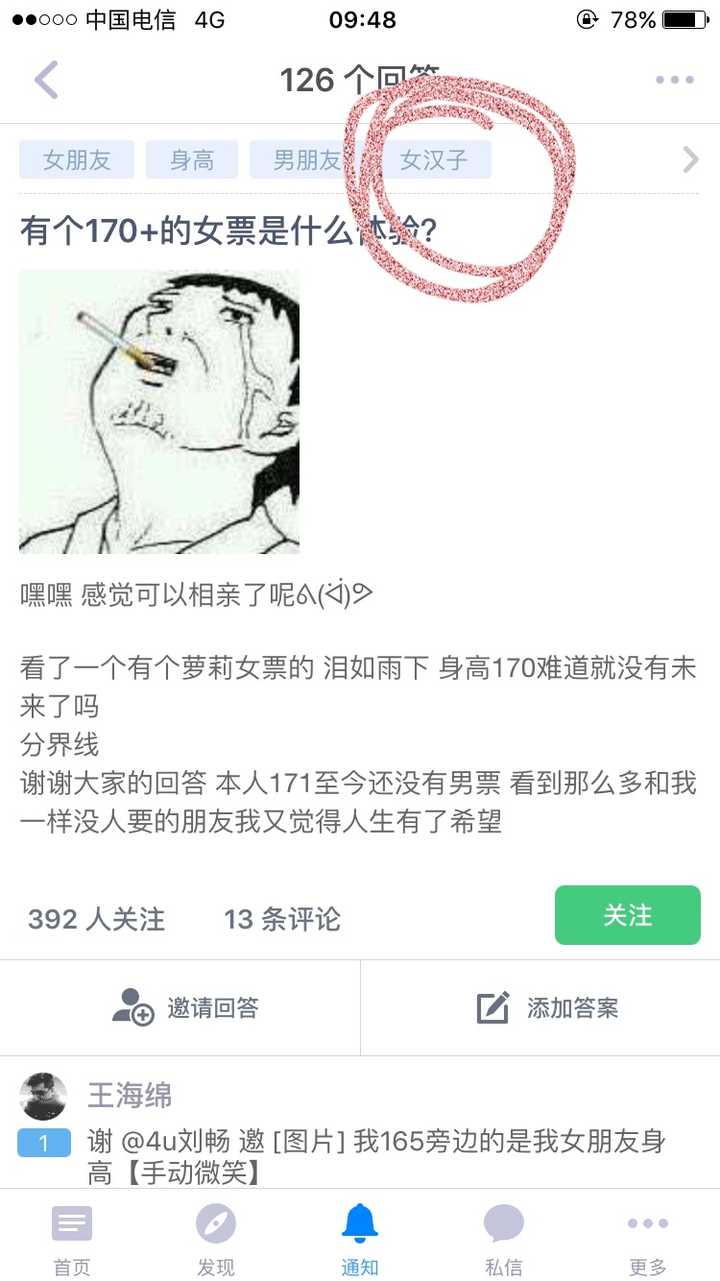Open the discover compass icon (发现)
Viewport: 720px width, 1281px height.
(215, 1222)
